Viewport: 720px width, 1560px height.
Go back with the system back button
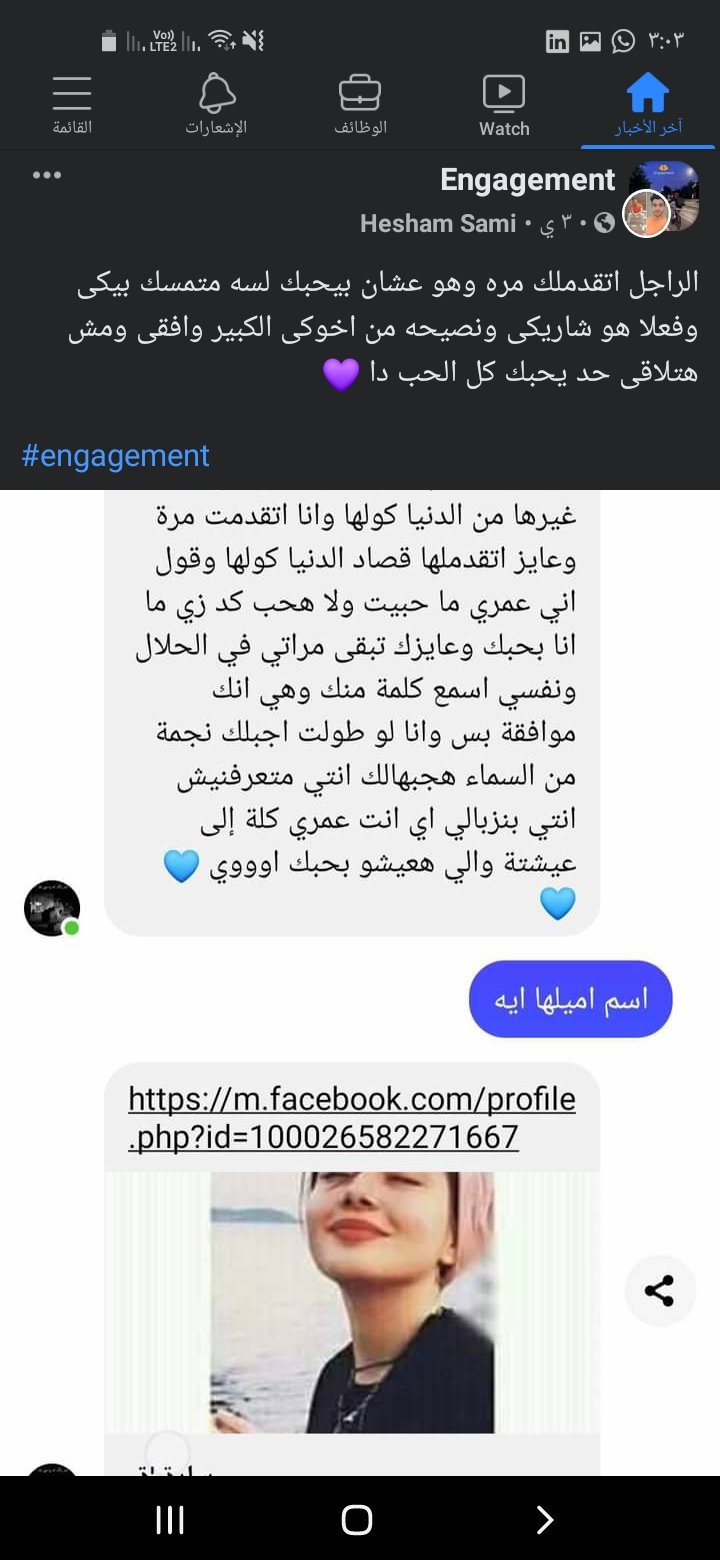click(545, 1520)
